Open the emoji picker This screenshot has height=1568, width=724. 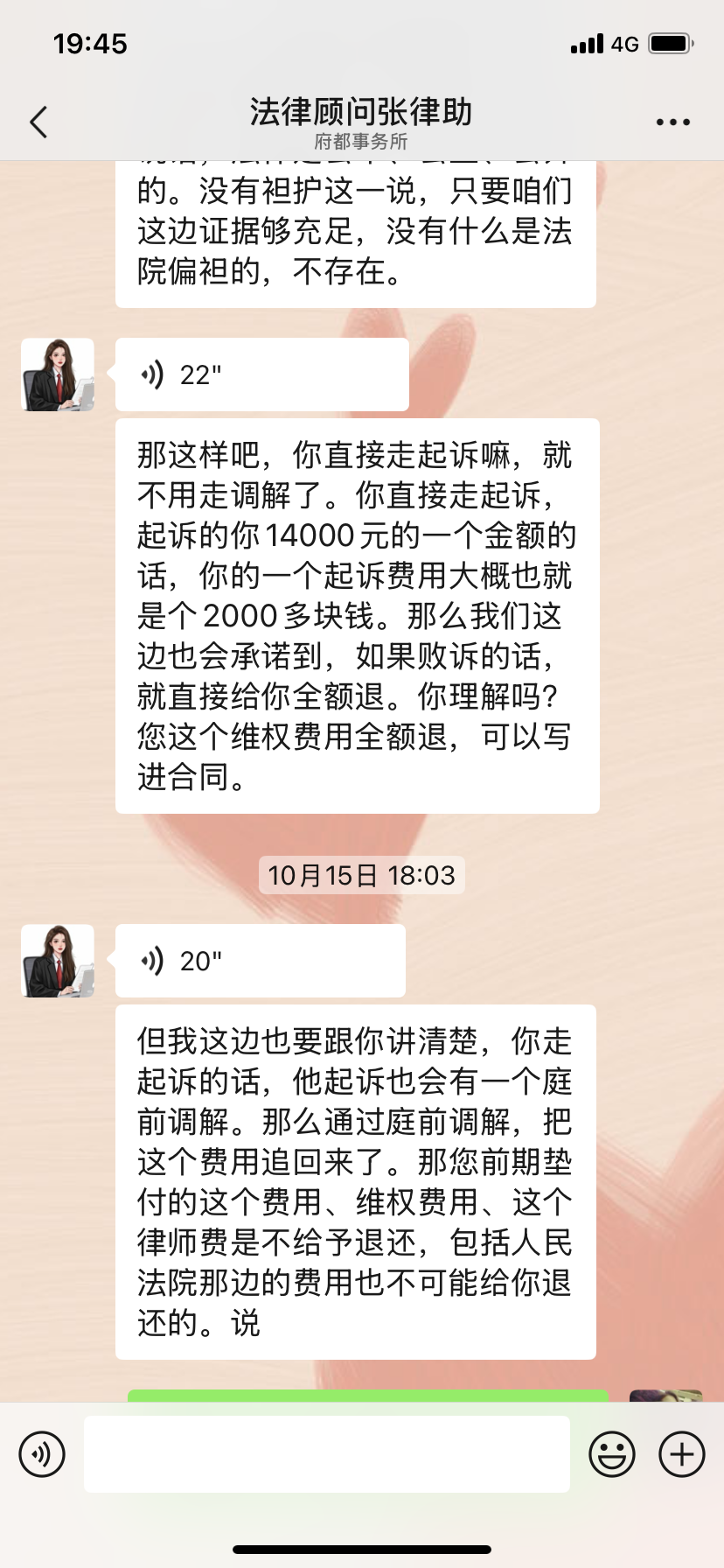pyautogui.click(x=611, y=1454)
